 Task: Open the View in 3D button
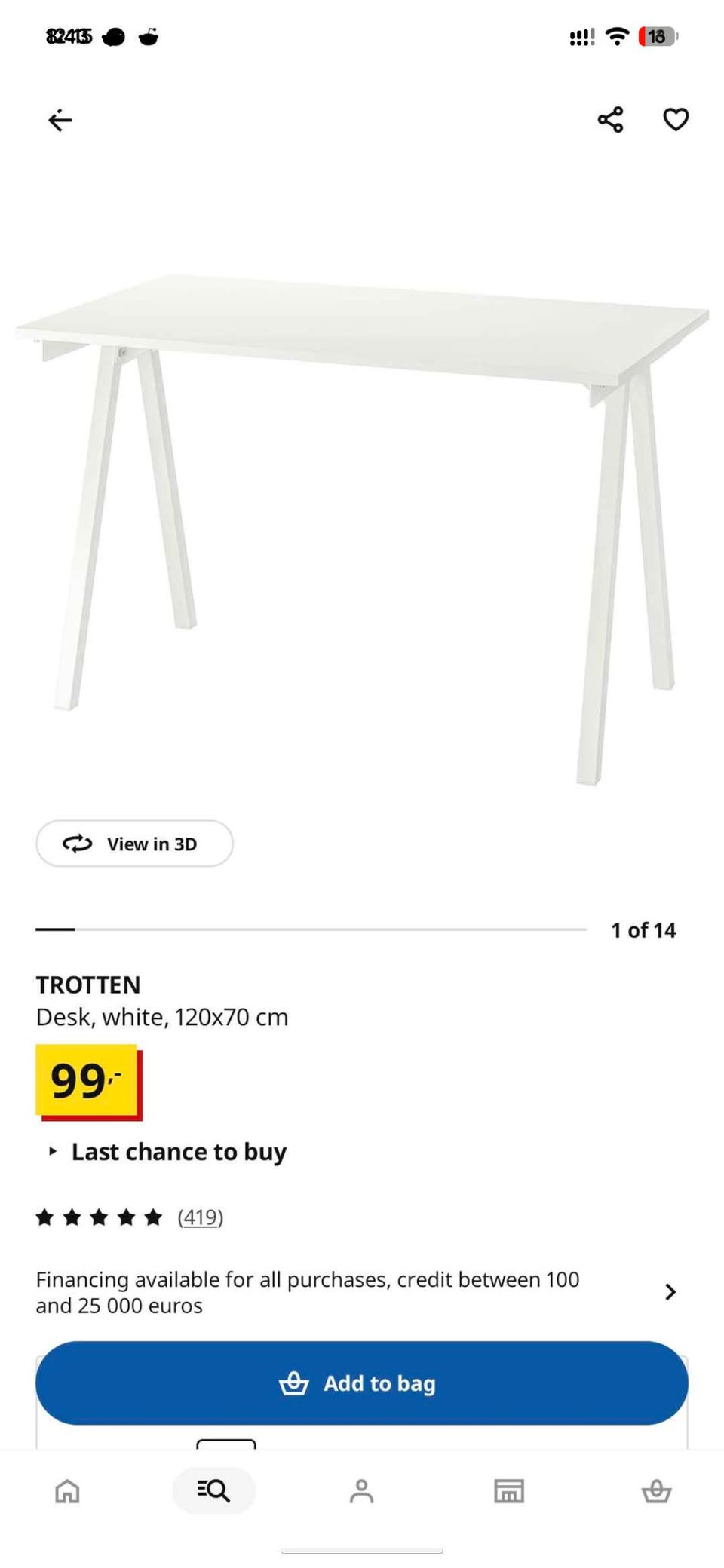click(134, 844)
